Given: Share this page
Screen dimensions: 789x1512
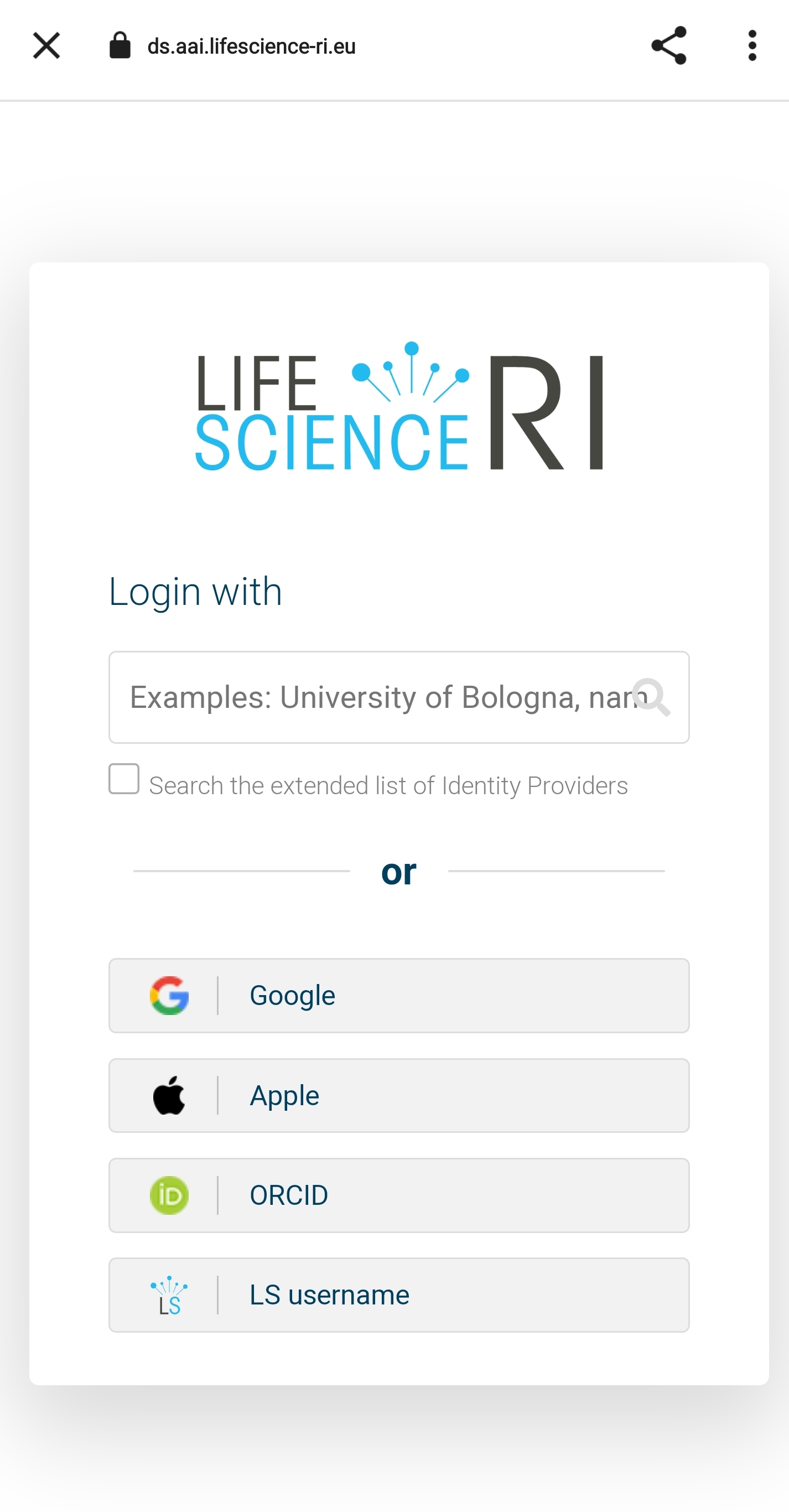Looking at the screenshot, I should click(669, 46).
